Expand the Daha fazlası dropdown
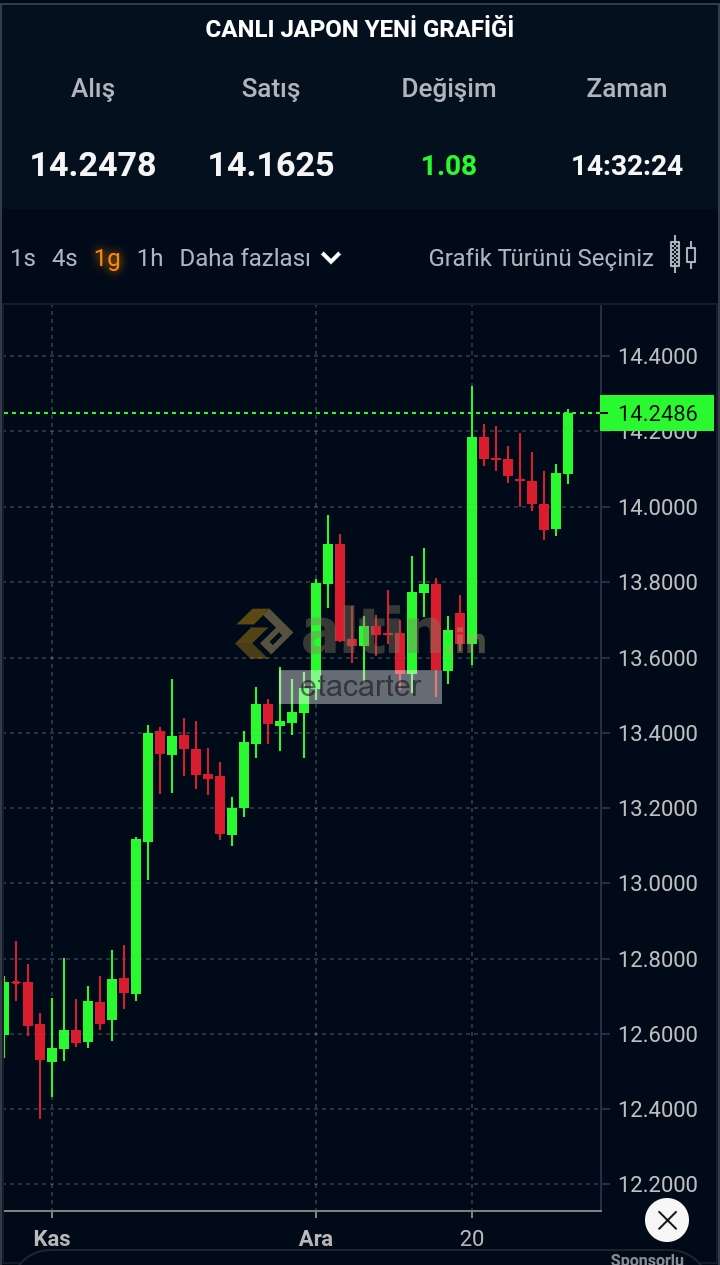The image size is (720, 1265). click(260, 258)
